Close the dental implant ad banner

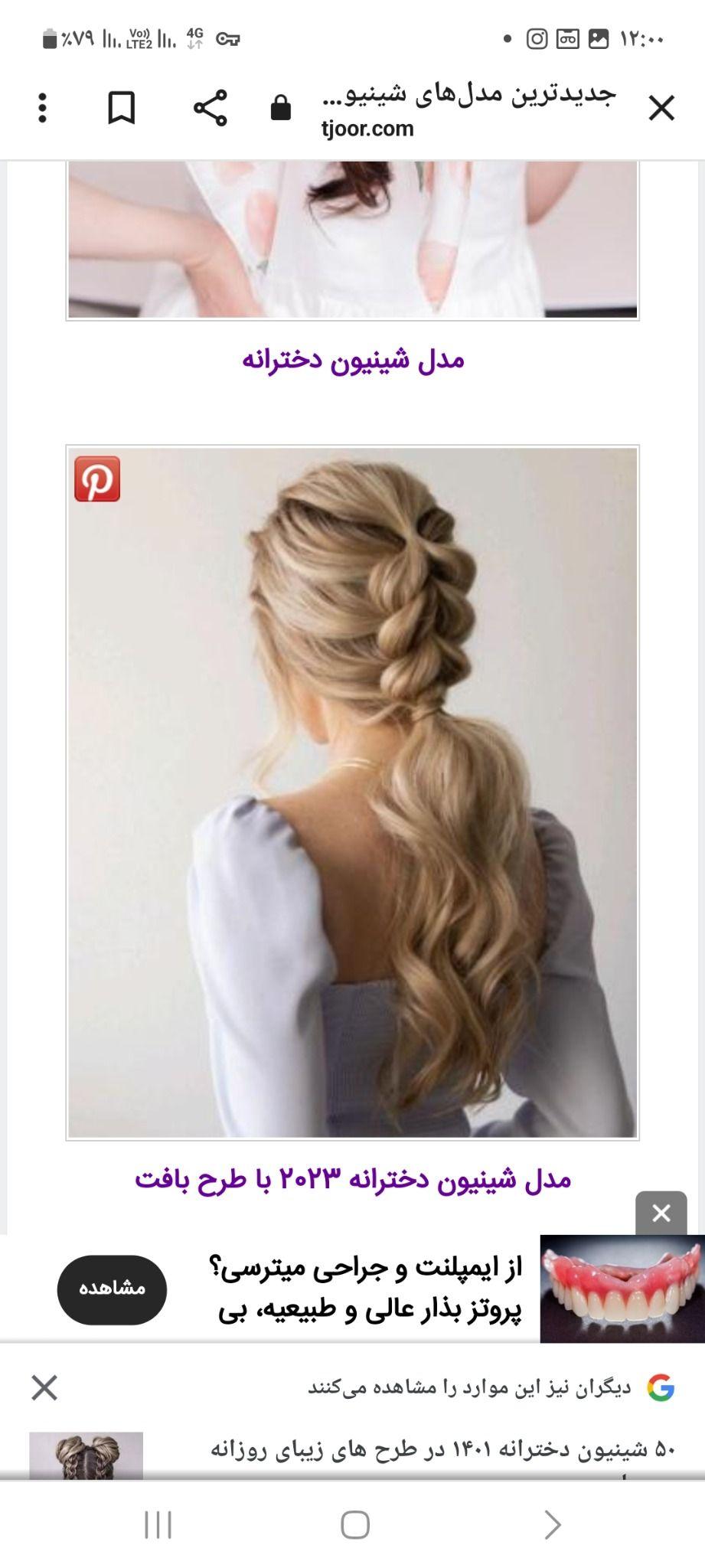coord(661,1213)
